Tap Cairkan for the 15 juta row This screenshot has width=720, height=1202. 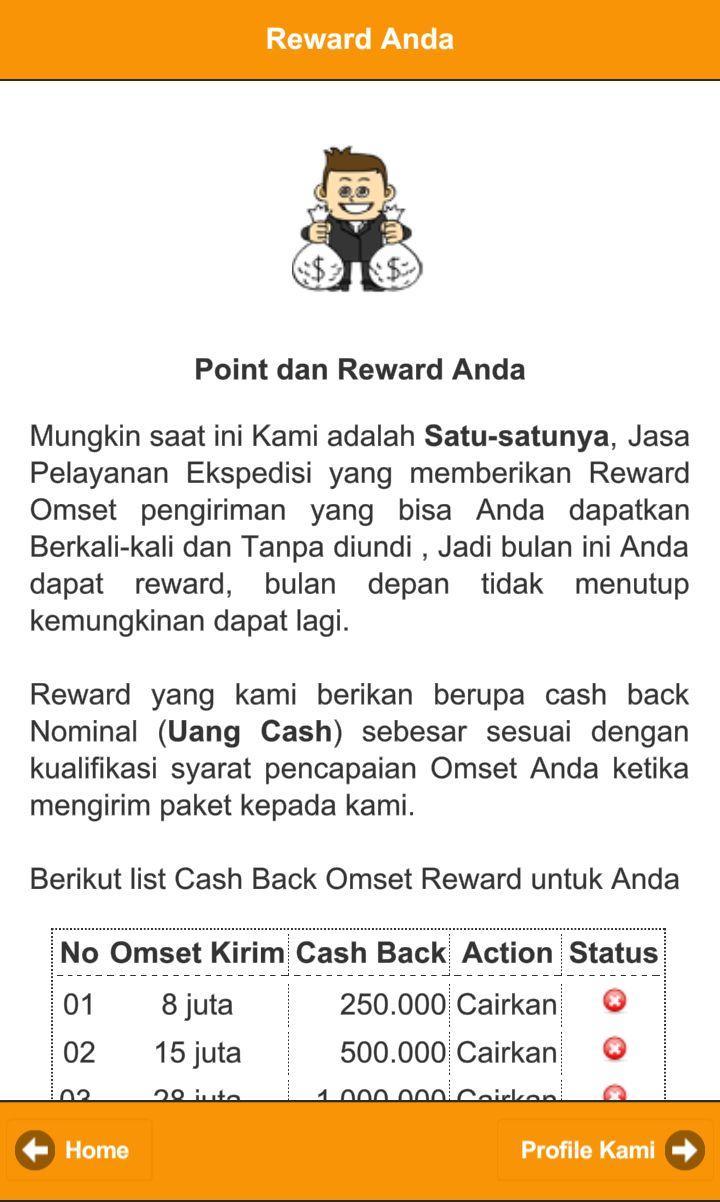pos(506,1052)
